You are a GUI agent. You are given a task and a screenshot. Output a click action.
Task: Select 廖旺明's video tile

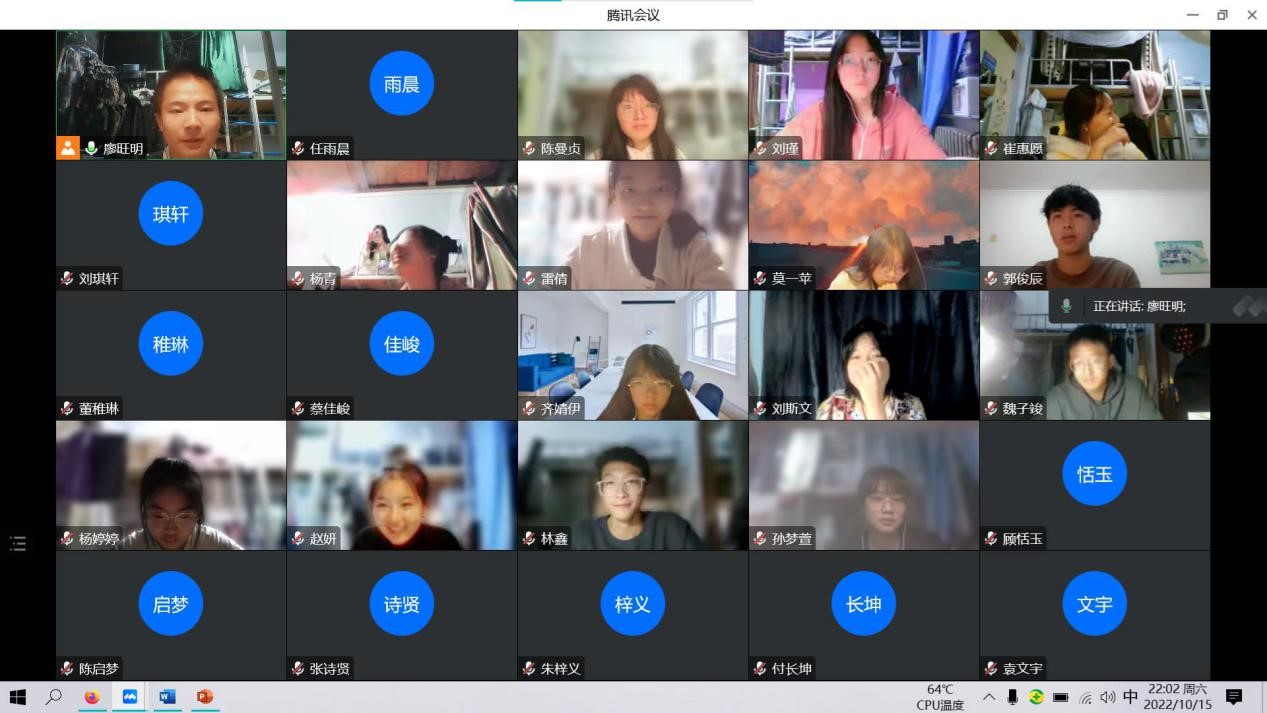pyautogui.click(x=171, y=95)
